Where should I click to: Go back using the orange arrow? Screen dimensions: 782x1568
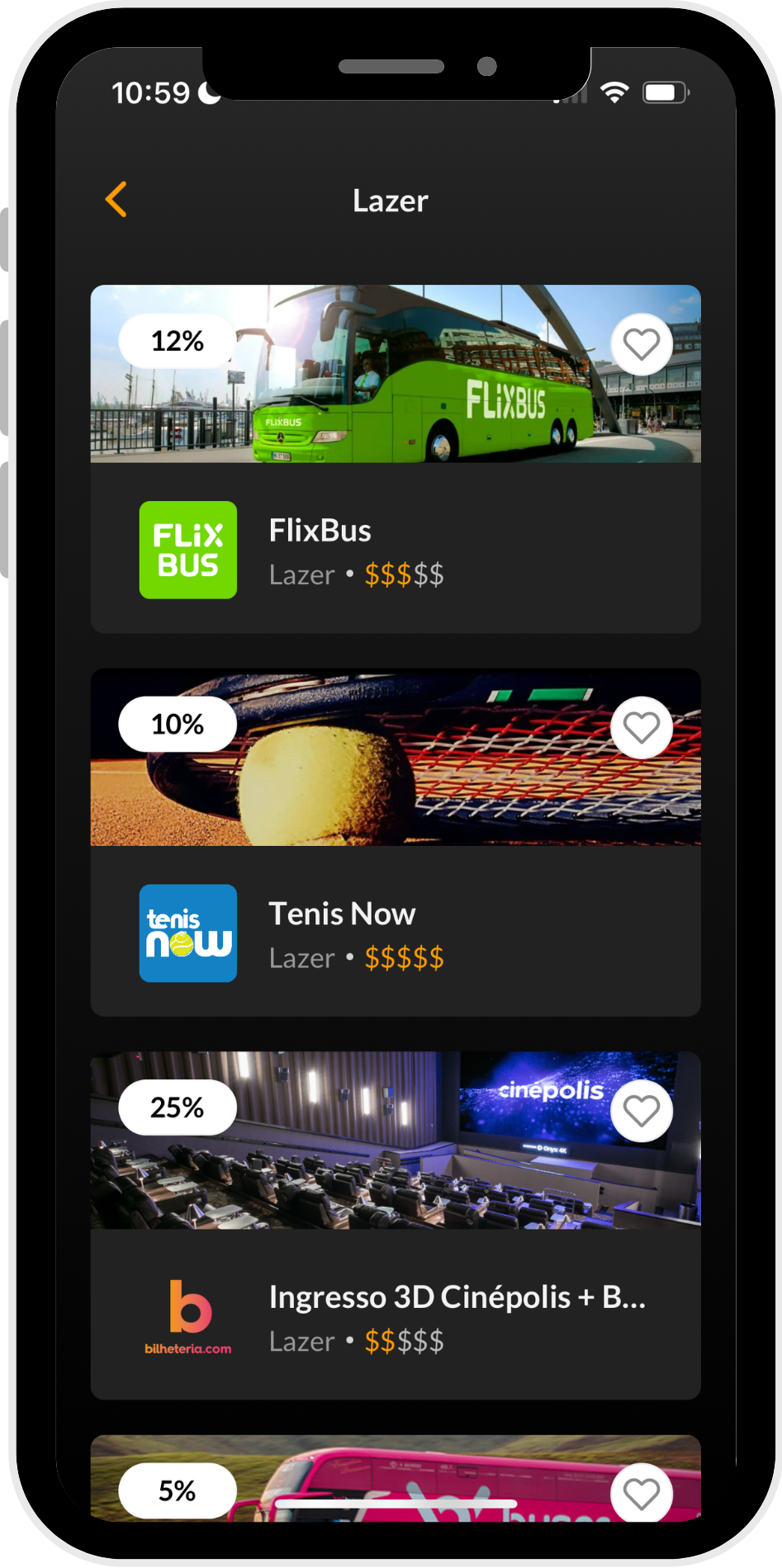coord(116,200)
